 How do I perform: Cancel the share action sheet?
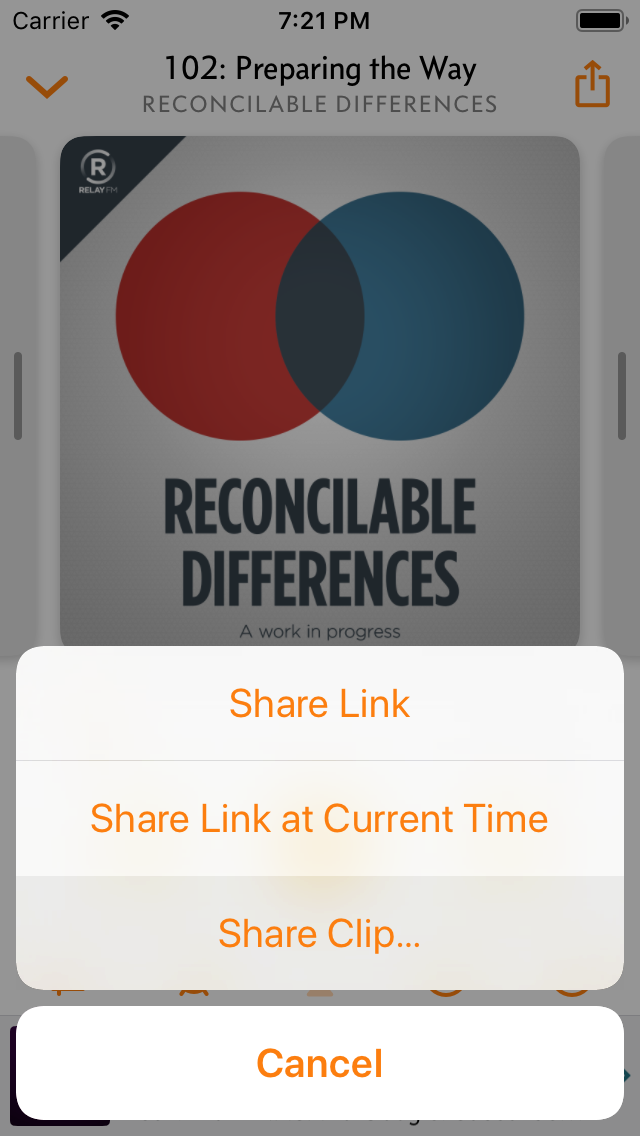click(x=320, y=1063)
